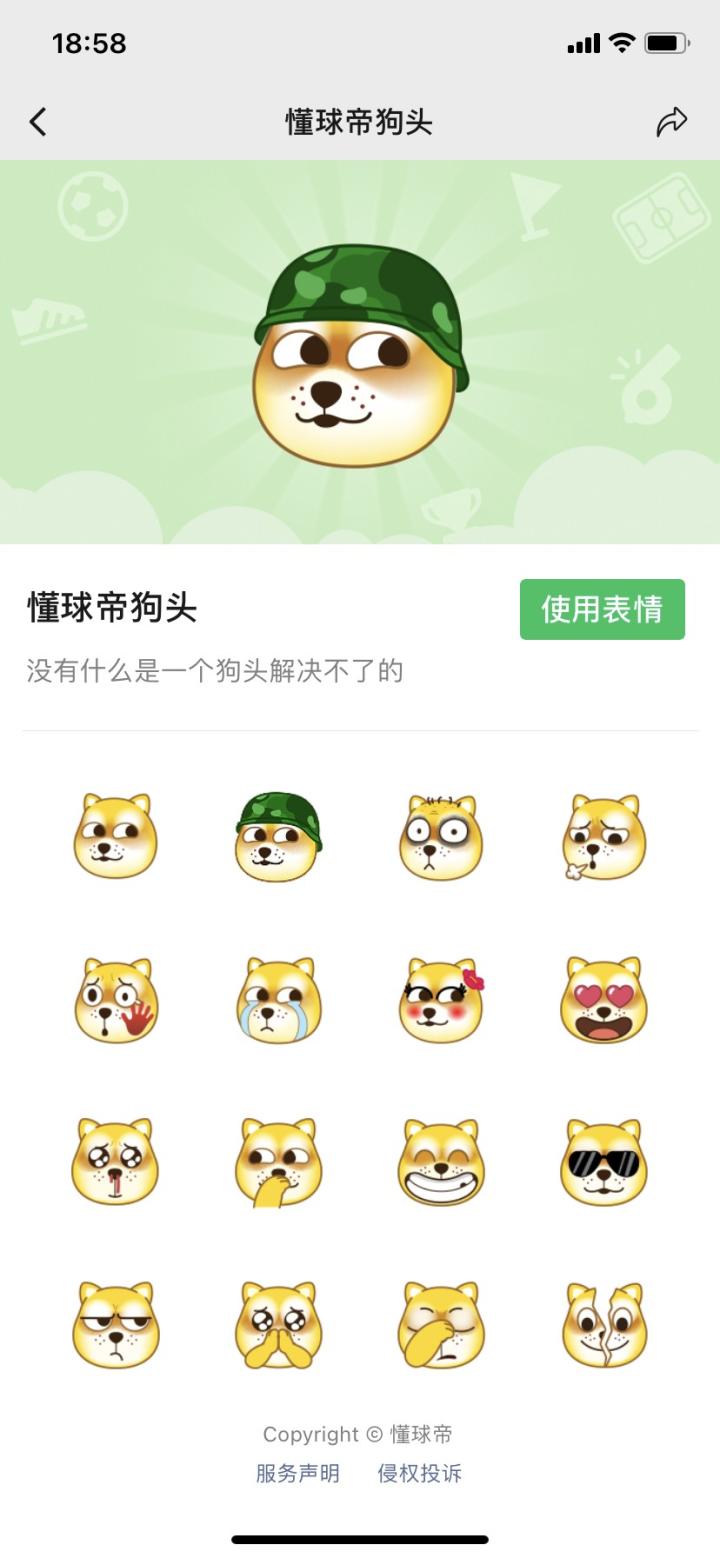Preview the sunglasses dog sticker

[603, 1163]
